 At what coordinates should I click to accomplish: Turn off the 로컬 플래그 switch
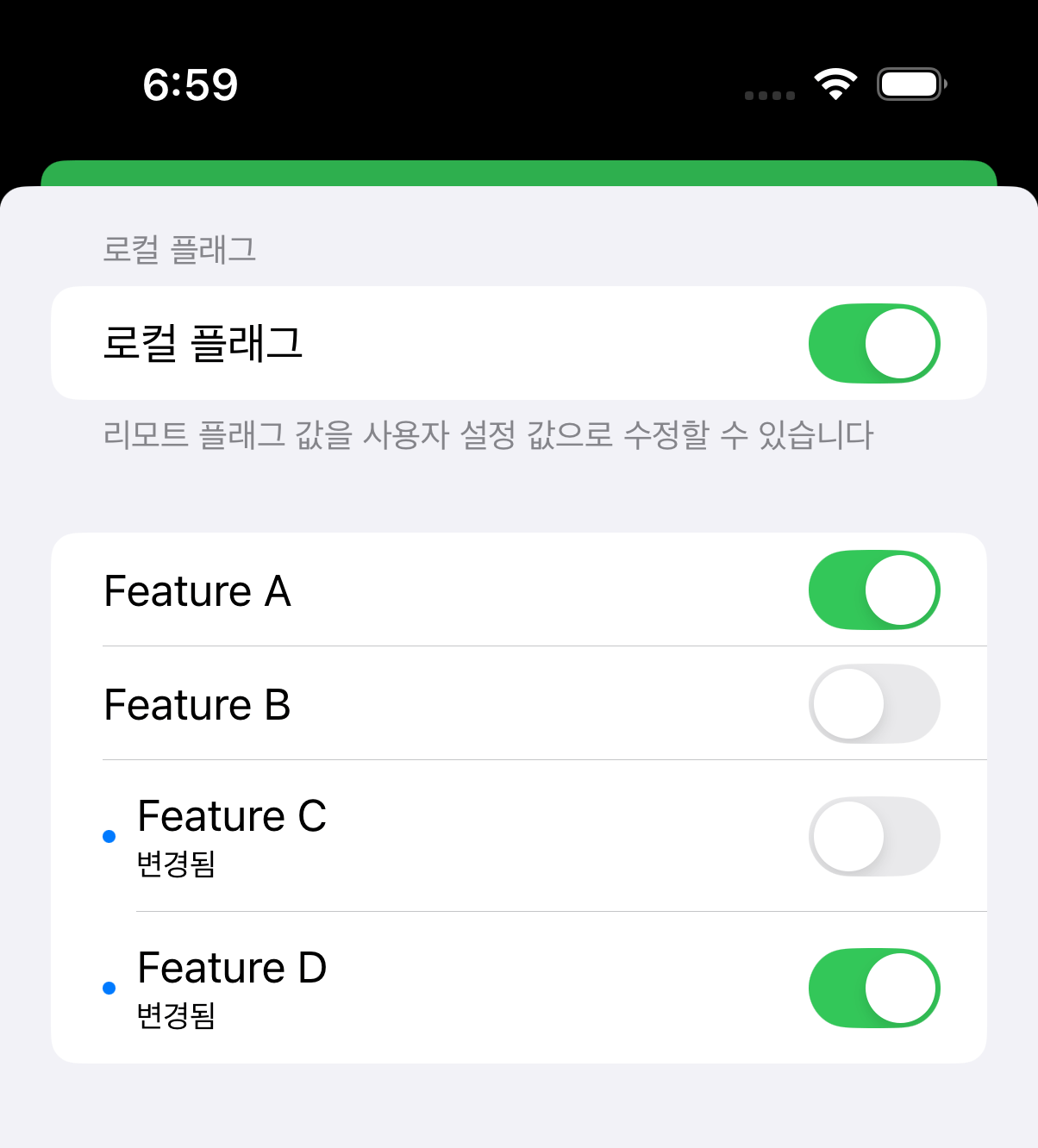point(873,343)
